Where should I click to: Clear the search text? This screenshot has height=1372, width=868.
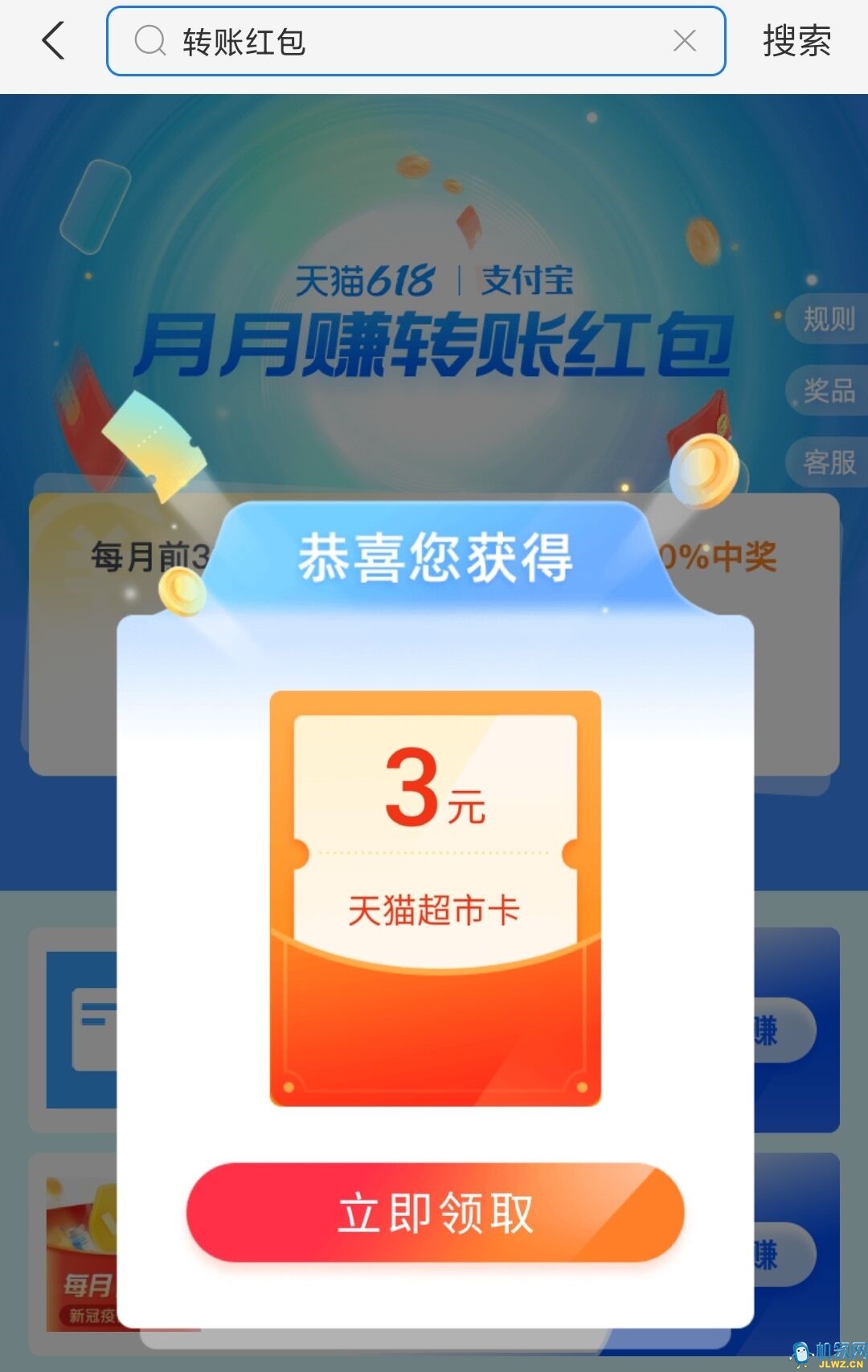[684, 41]
